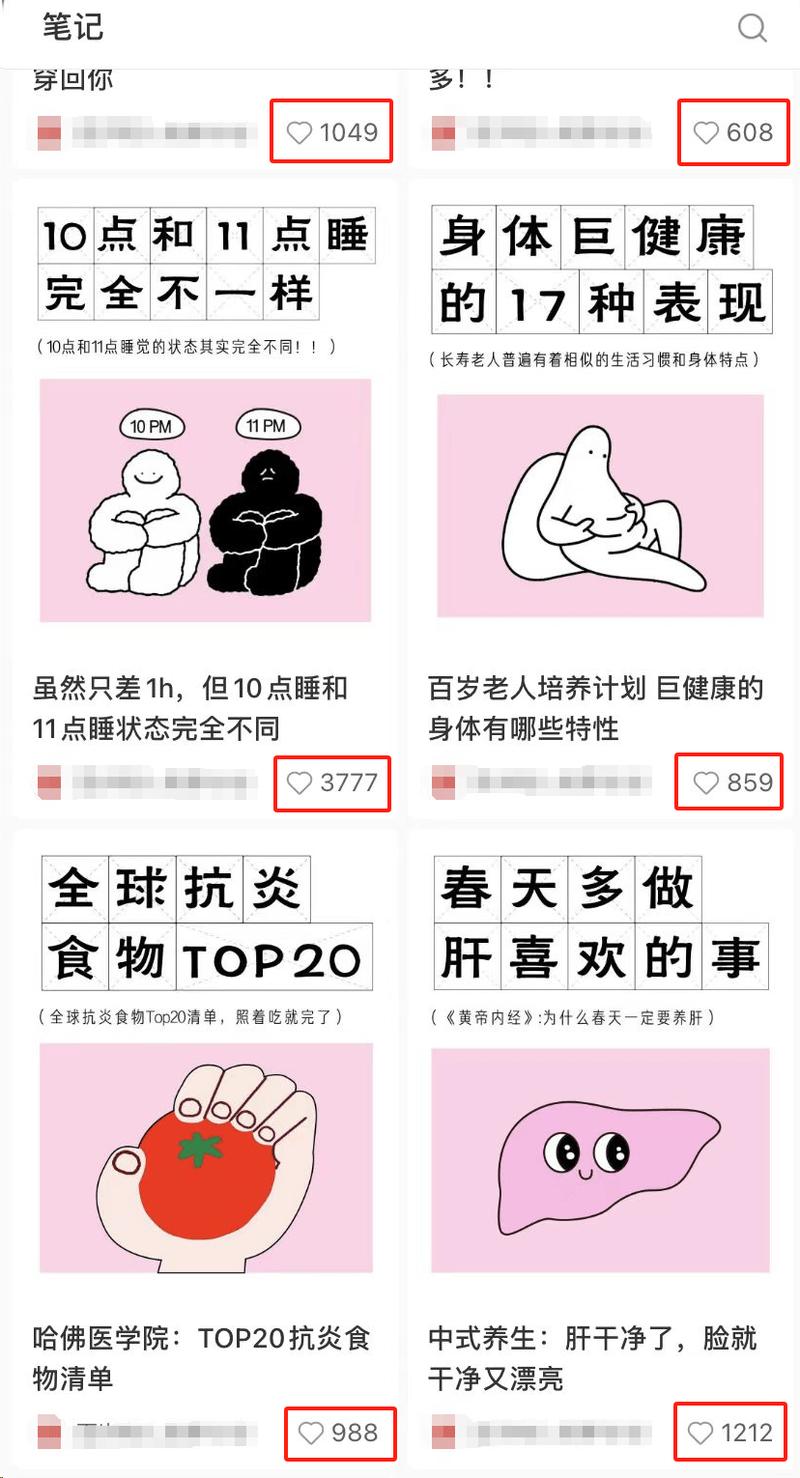Like the 中式养生 liver note
This screenshot has height=1478, width=800.
point(700,1434)
